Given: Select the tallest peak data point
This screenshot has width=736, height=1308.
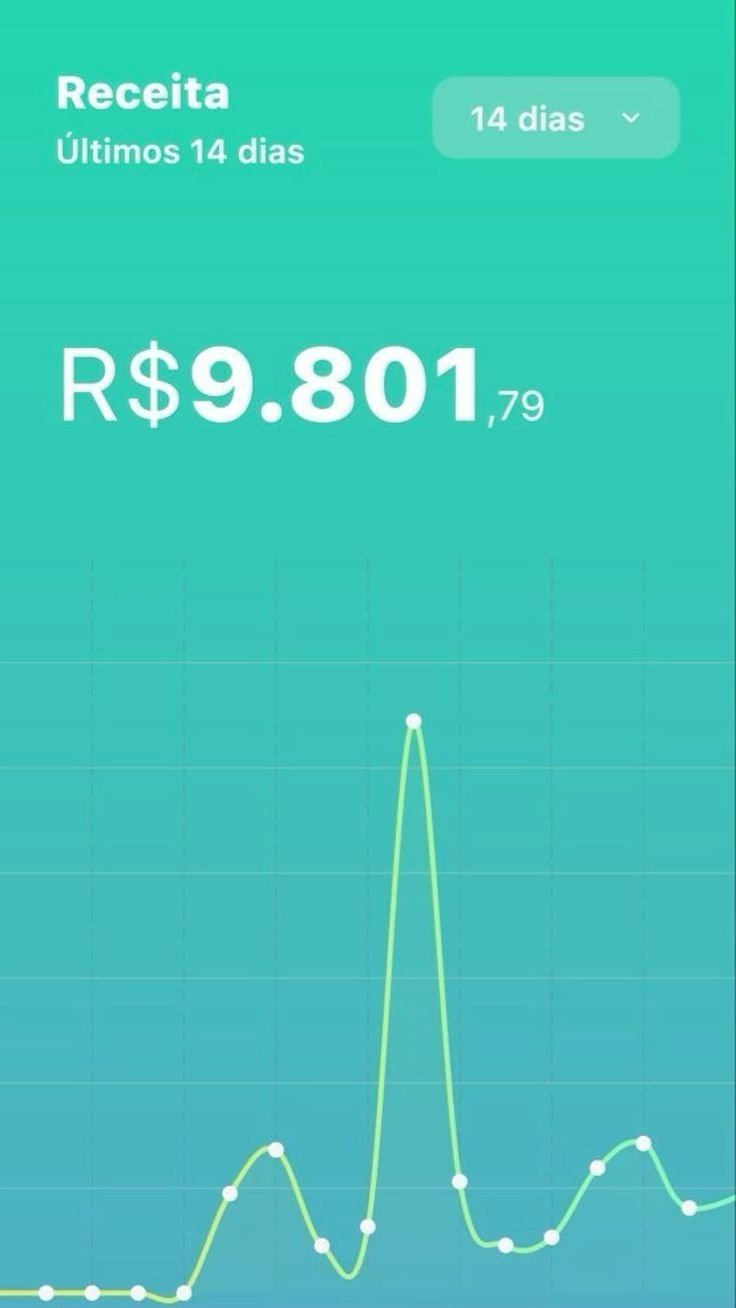Looking at the screenshot, I should (x=413, y=720).
